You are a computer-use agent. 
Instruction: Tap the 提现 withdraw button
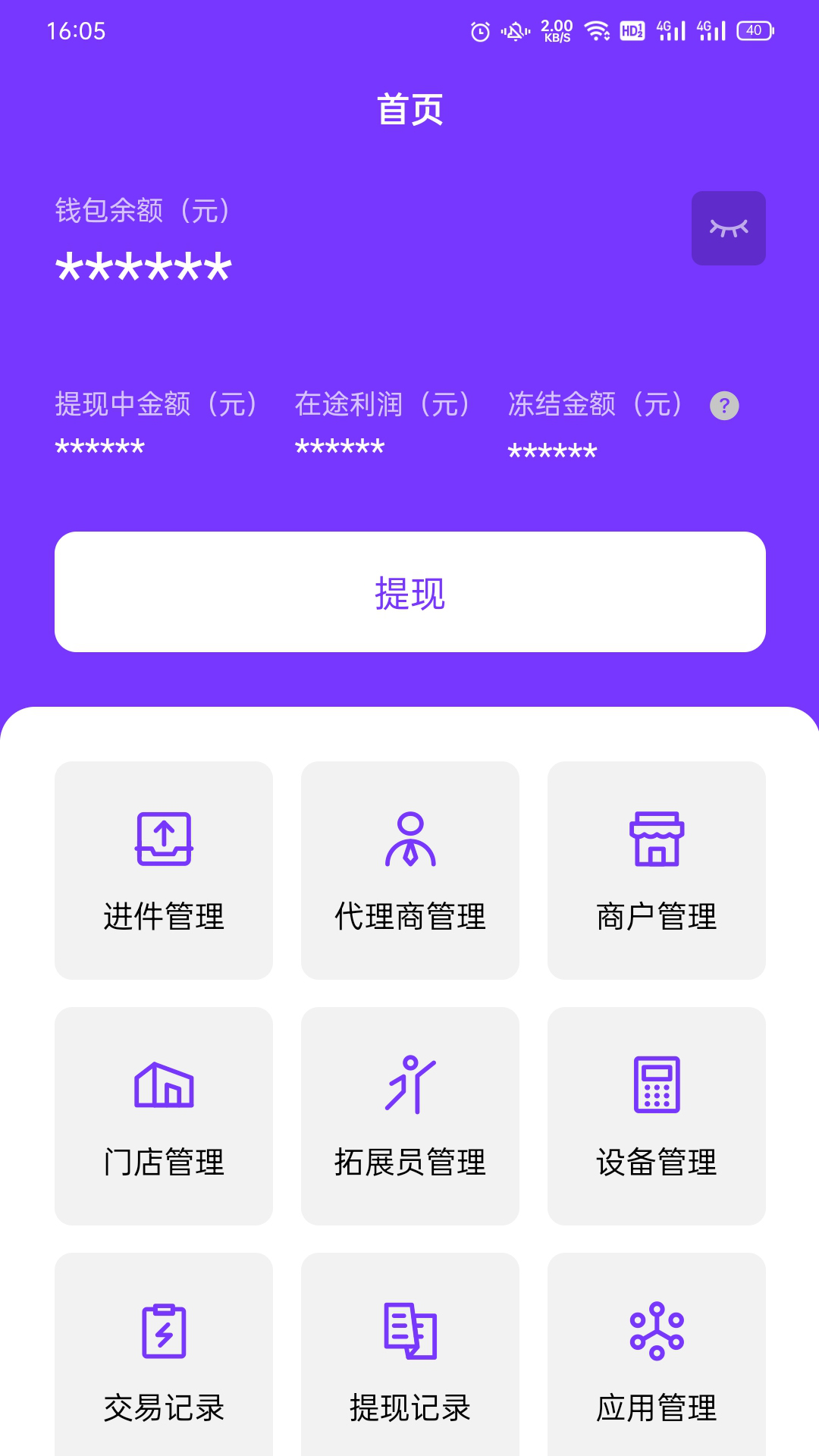point(409,592)
